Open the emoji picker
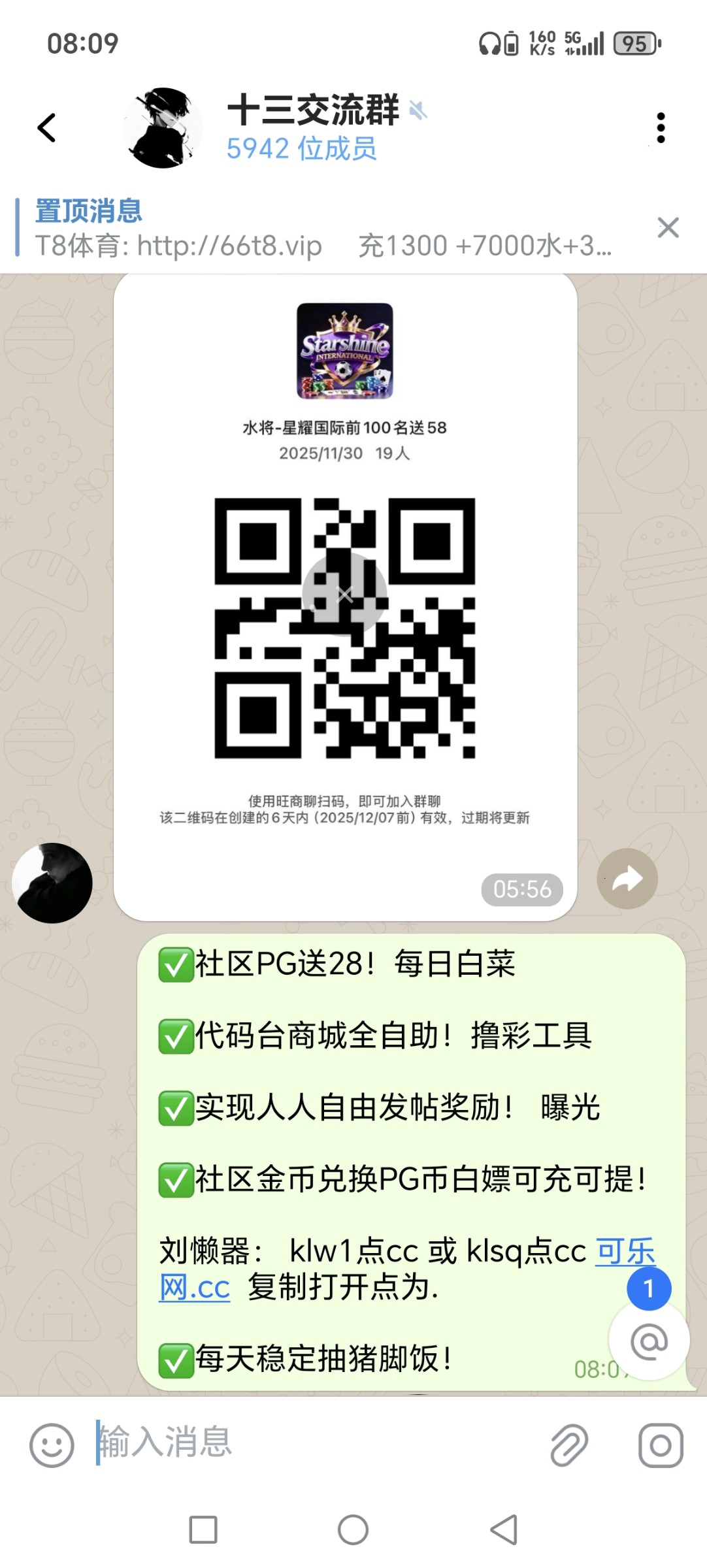This screenshot has width=707, height=1568. tap(52, 1445)
